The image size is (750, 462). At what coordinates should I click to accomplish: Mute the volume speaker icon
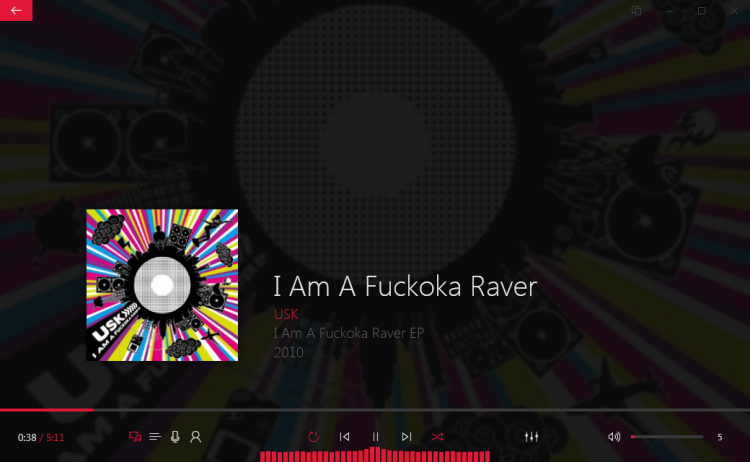click(614, 437)
